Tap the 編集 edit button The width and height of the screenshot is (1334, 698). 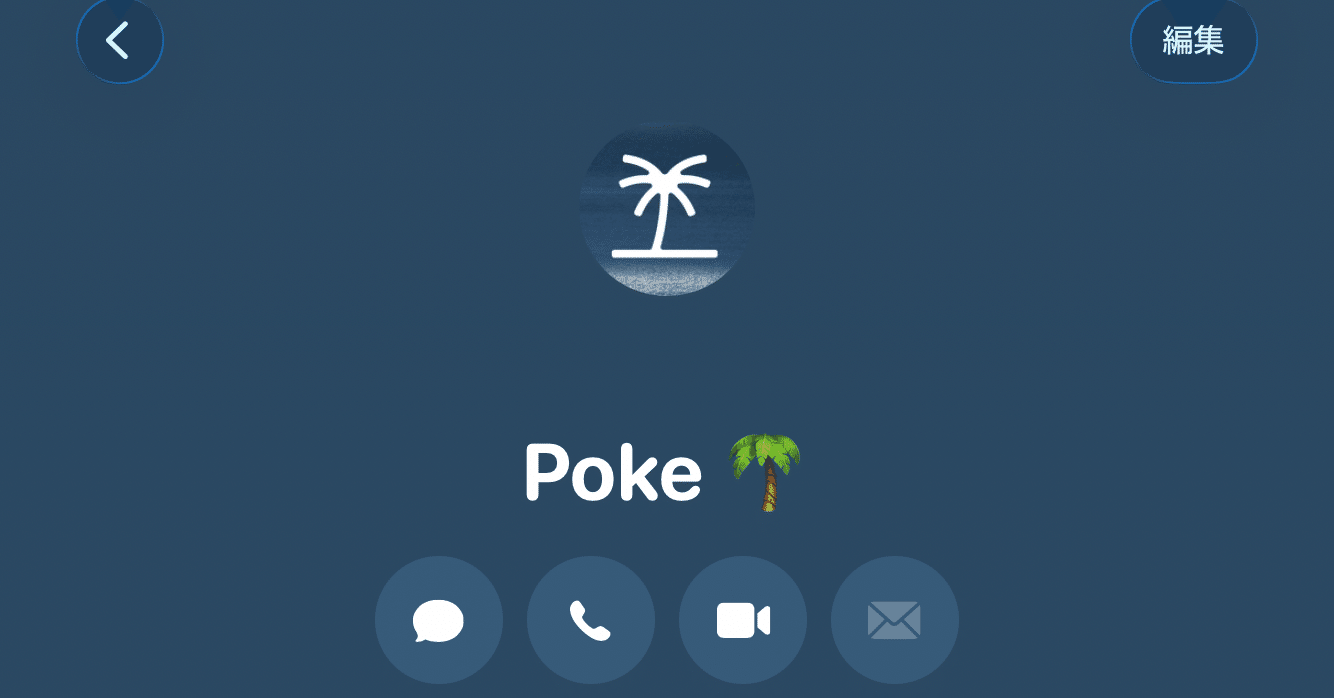click(1193, 40)
